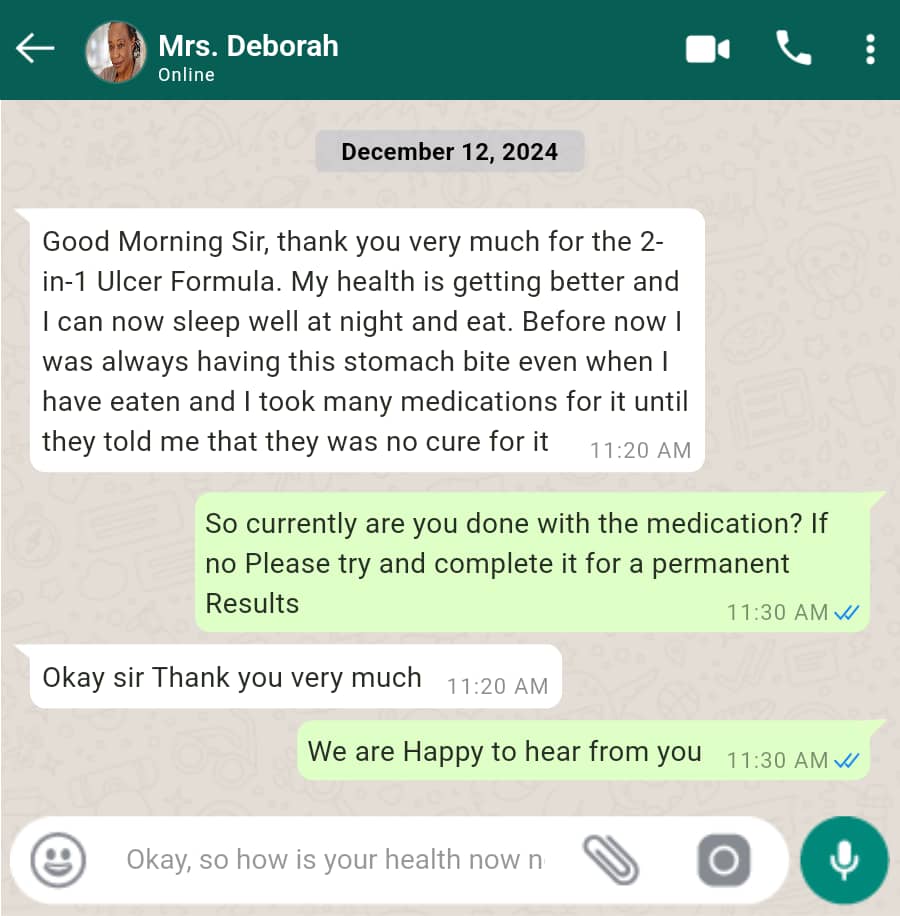The width and height of the screenshot is (900, 916).
Task: Tap the microphone to record voice message
Action: pyautogui.click(x=844, y=859)
